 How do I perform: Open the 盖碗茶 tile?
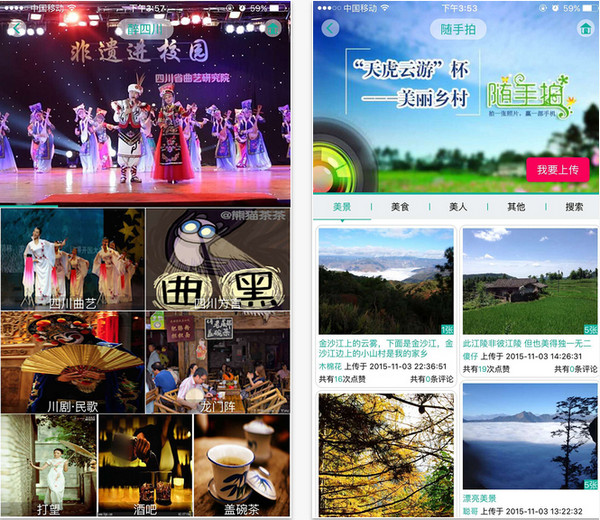point(241,465)
